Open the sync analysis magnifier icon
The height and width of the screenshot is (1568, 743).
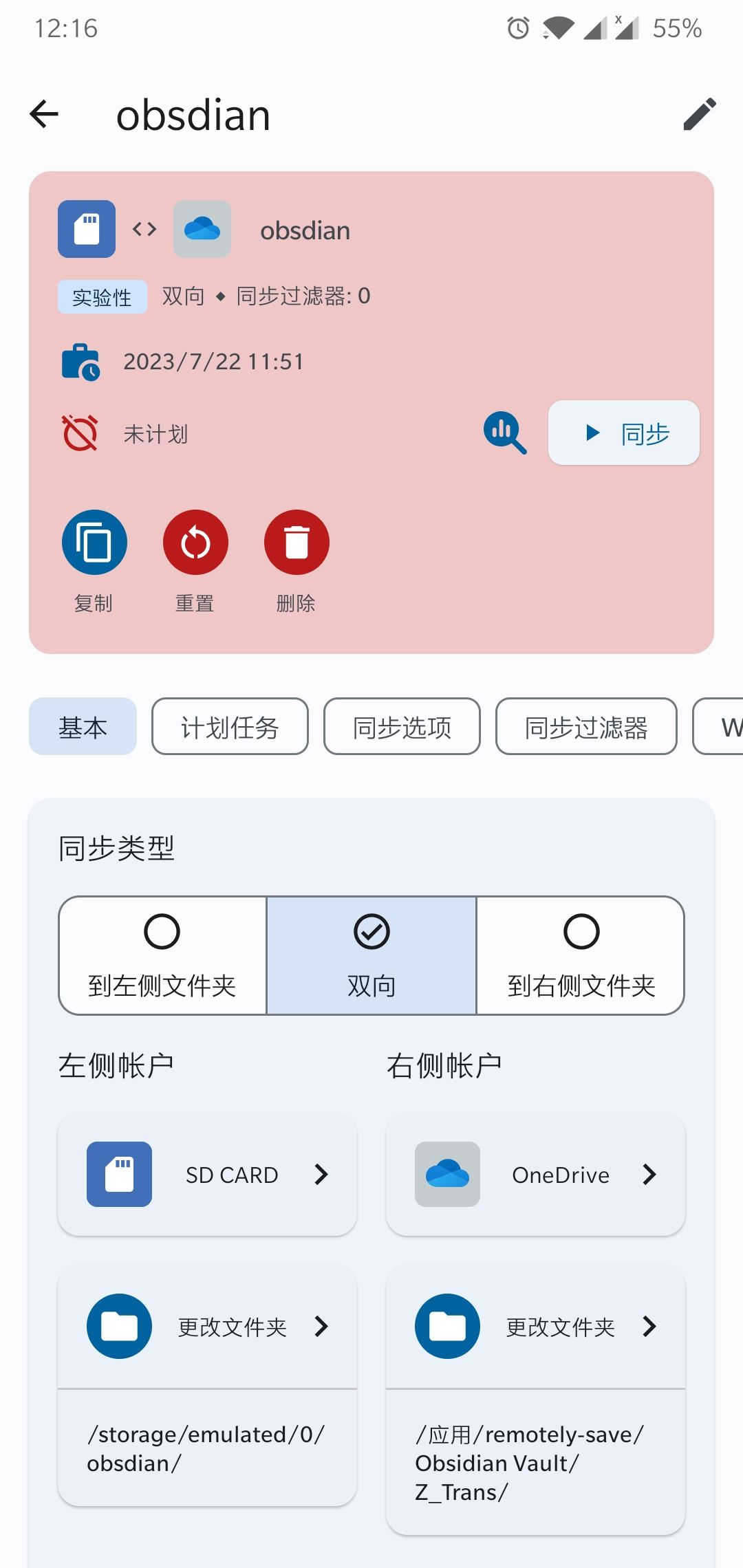[505, 433]
